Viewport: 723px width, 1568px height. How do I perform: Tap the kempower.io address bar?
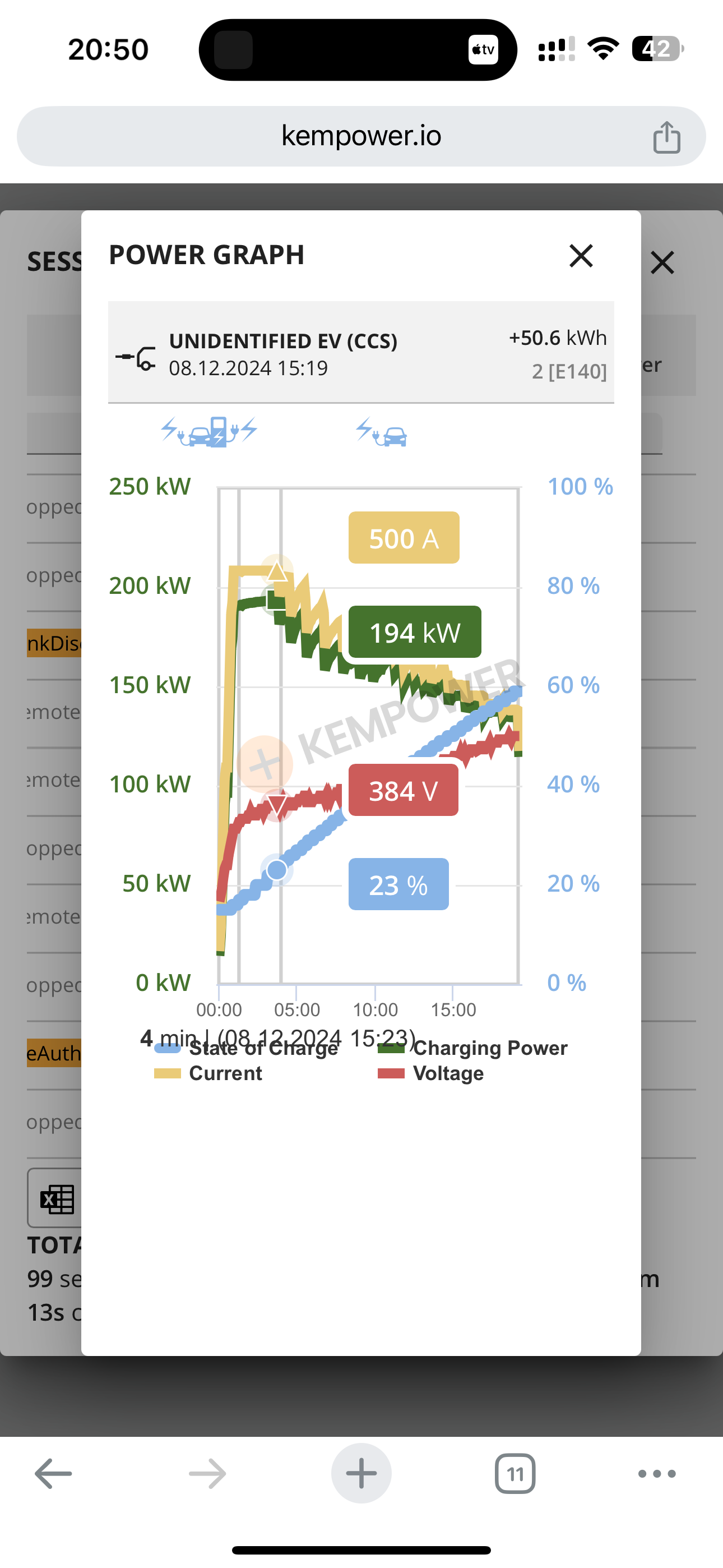pyautogui.click(x=361, y=136)
